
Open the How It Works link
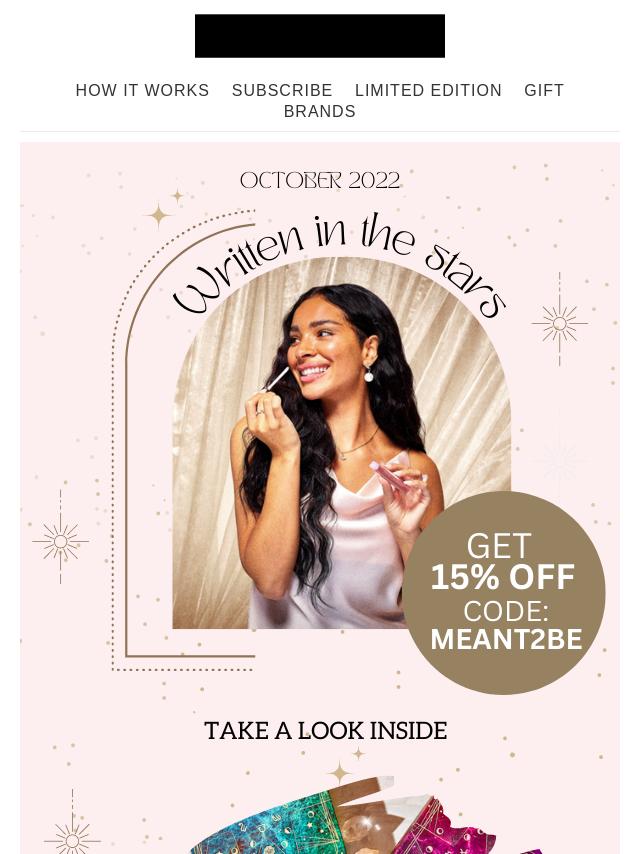(142, 90)
